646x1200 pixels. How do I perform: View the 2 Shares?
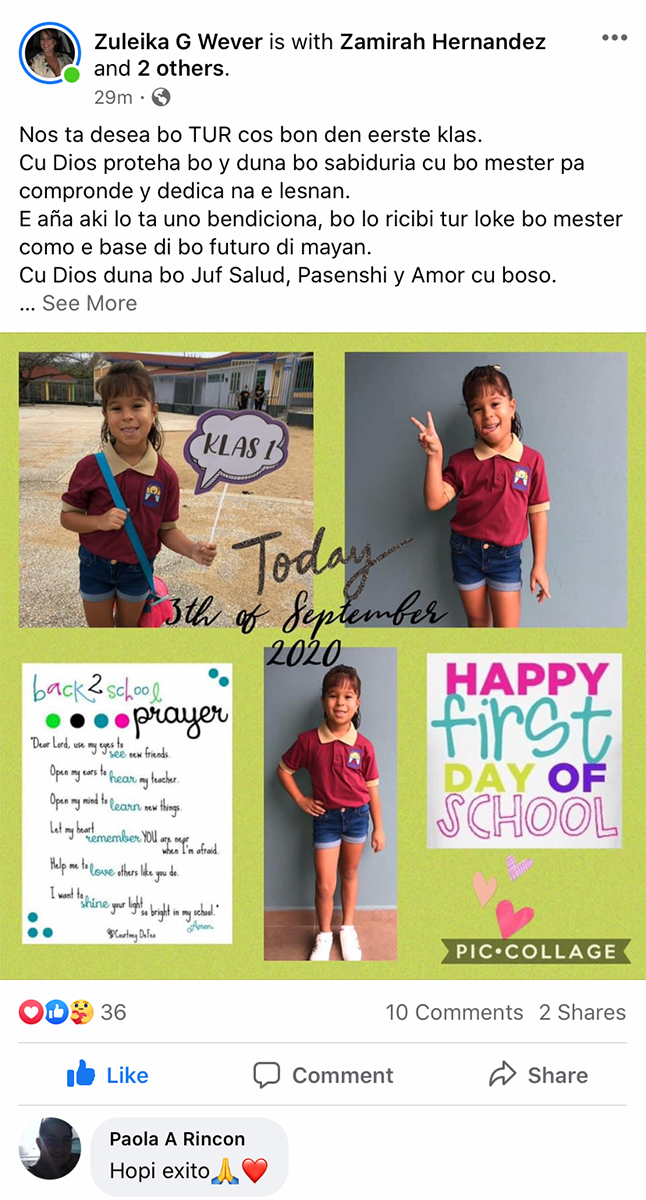pyautogui.click(x=582, y=1012)
